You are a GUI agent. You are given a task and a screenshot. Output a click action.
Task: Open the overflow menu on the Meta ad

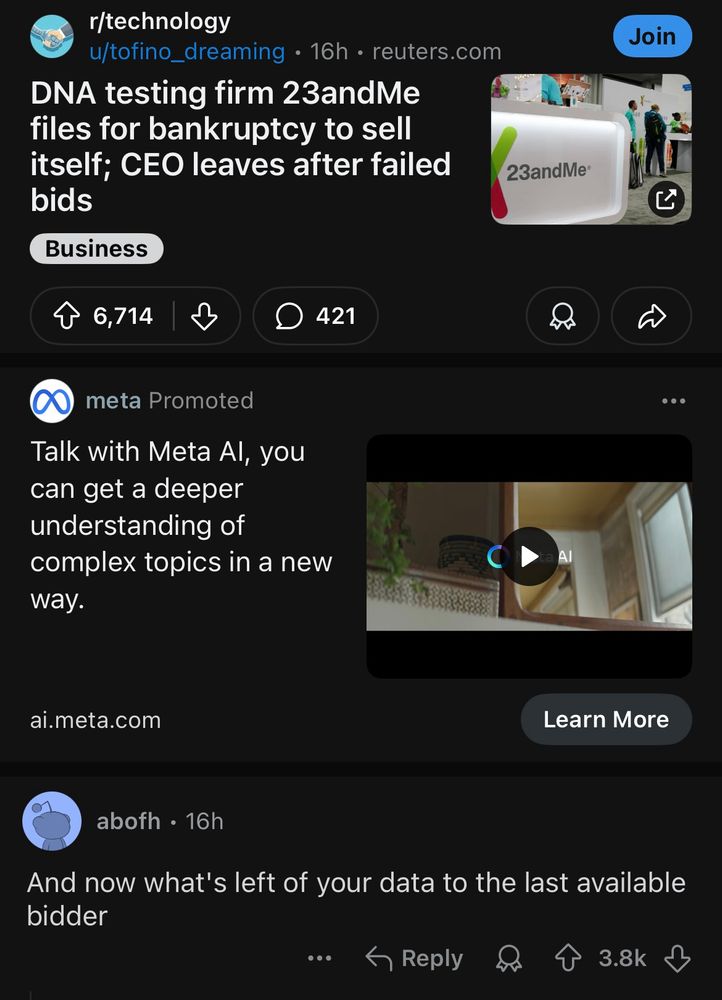pos(674,401)
